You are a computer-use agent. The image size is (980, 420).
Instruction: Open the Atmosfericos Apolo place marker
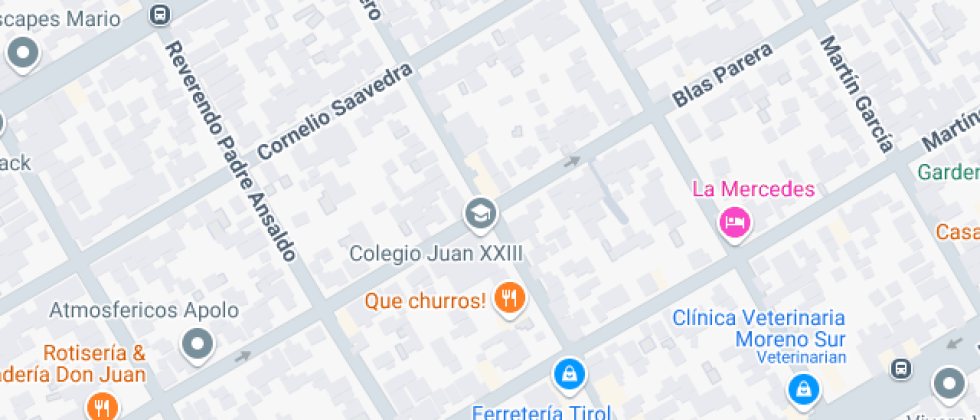(x=197, y=345)
